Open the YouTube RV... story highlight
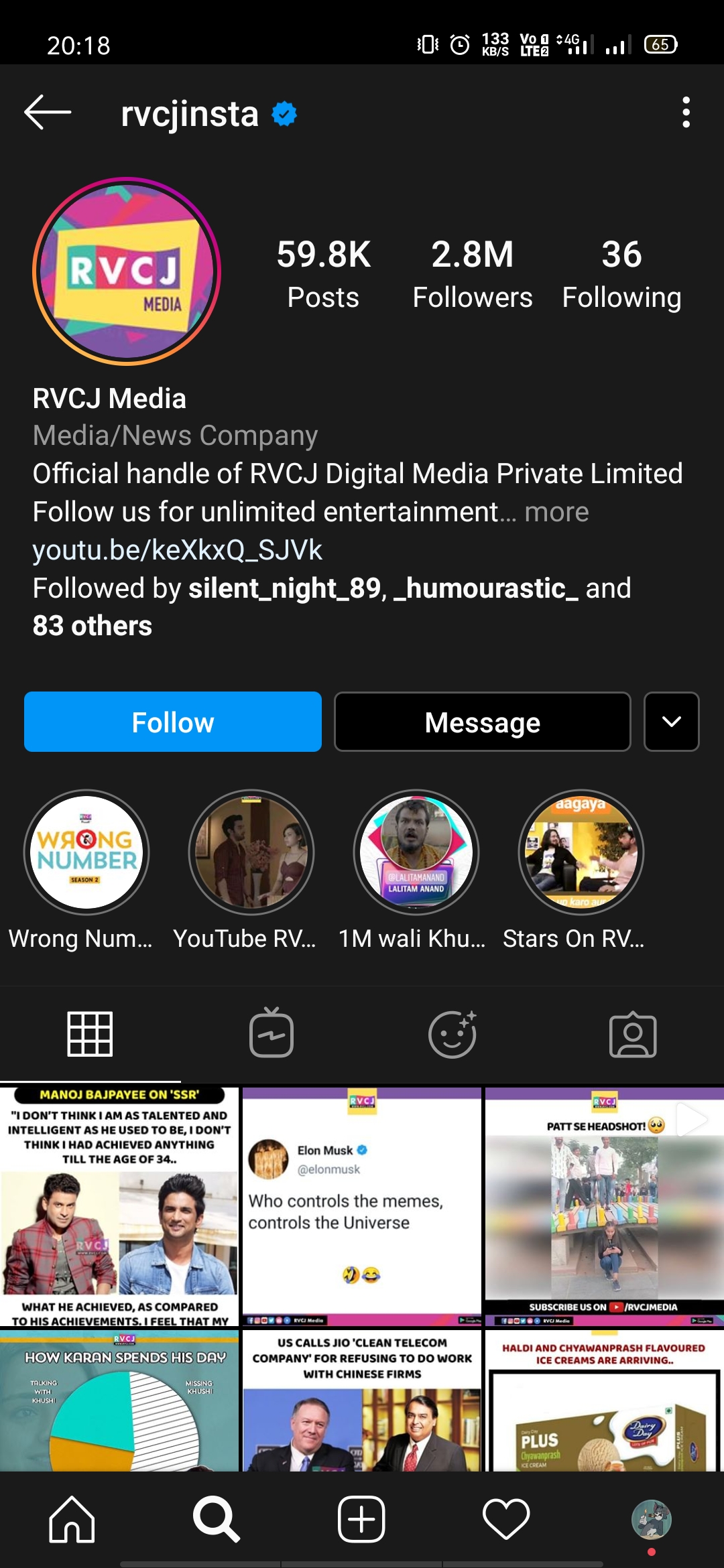The width and height of the screenshot is (724, 1568). point(251,852)
